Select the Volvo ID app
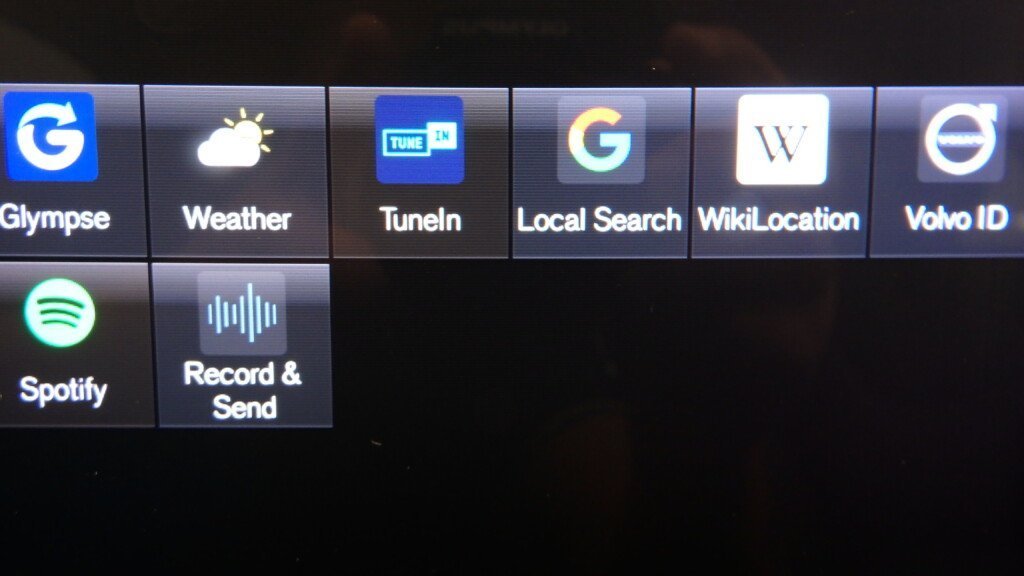 [x=955, y=170]
